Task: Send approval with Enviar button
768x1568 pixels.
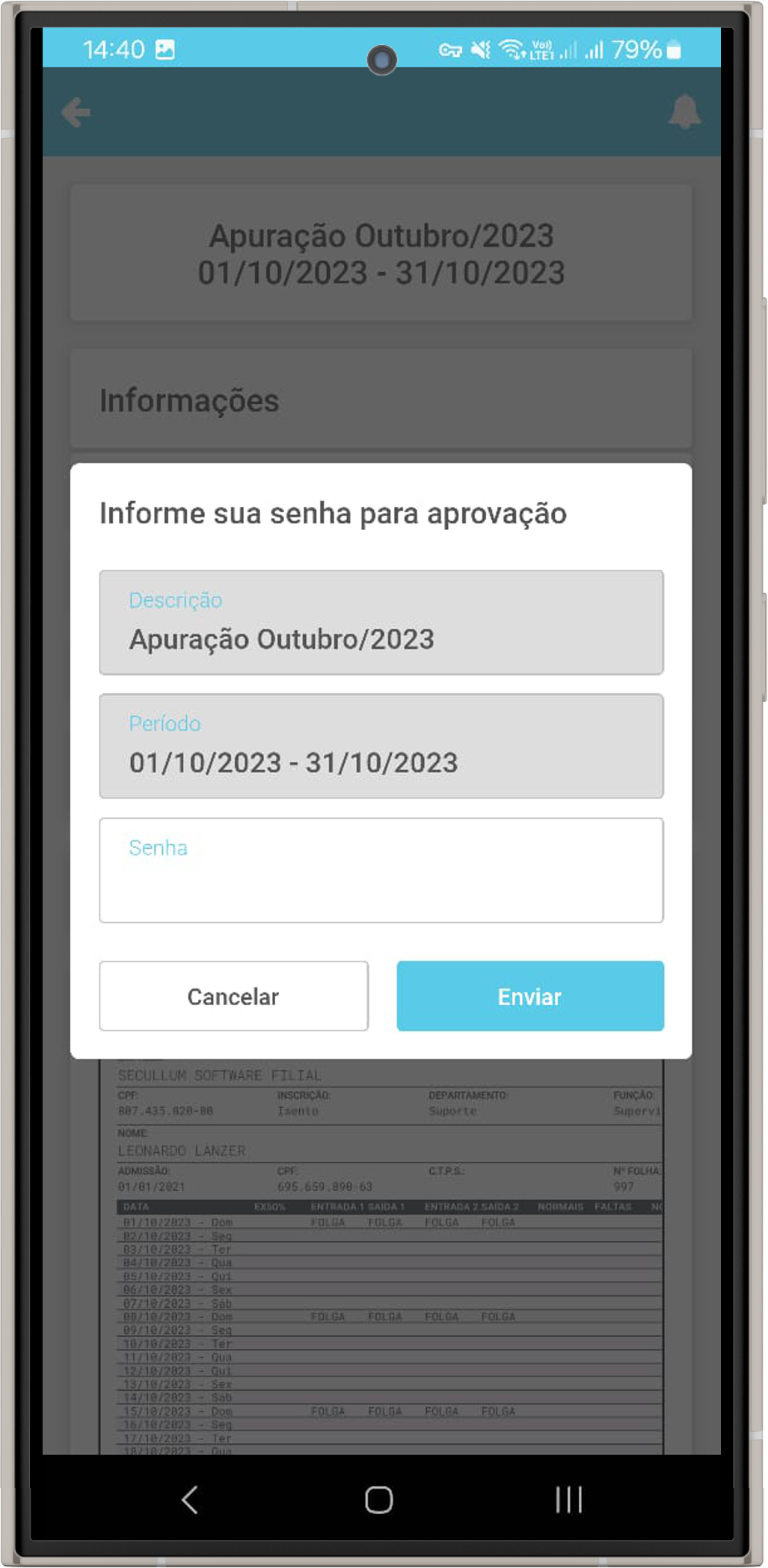Action: [x=529, y=996]
